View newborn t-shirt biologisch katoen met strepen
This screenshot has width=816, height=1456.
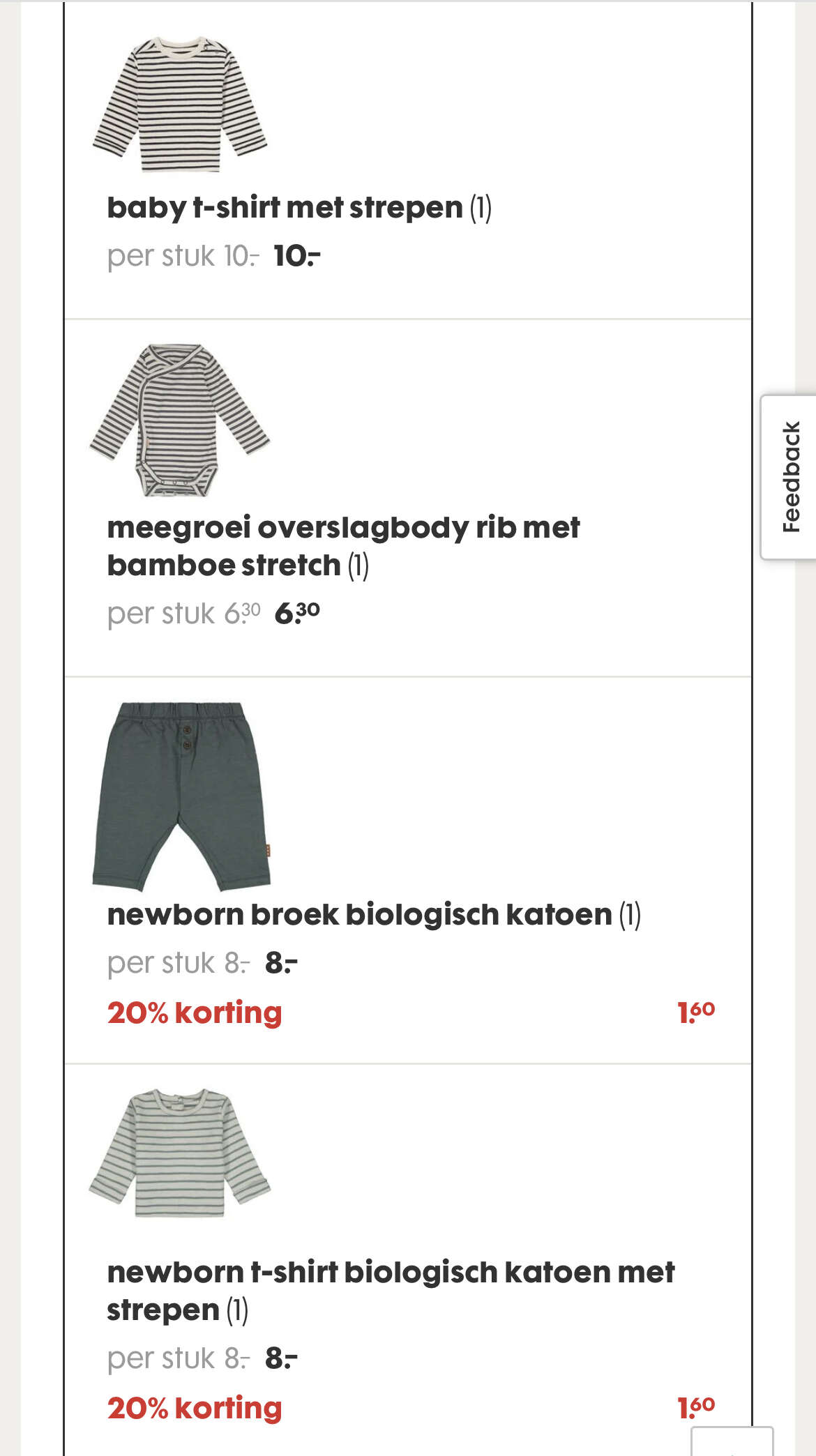point(391,1291)
